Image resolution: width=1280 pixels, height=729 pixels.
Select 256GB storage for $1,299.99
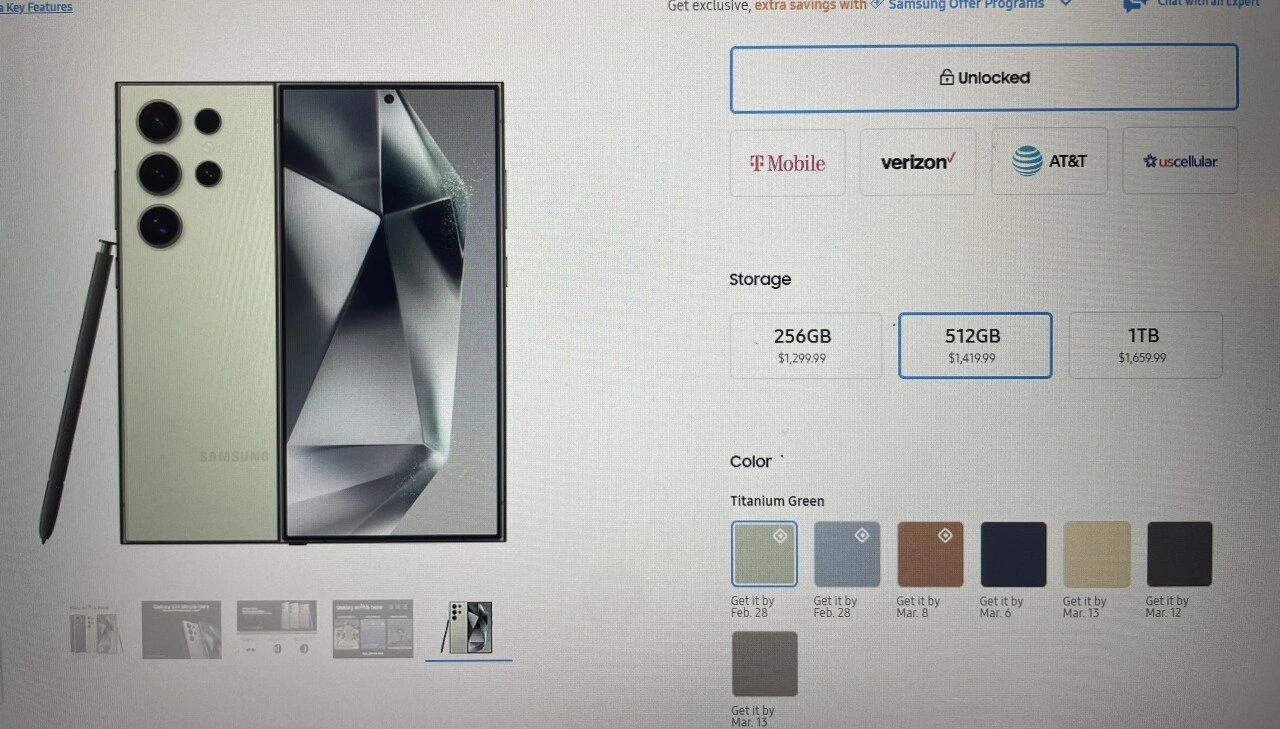coord(805,345)
